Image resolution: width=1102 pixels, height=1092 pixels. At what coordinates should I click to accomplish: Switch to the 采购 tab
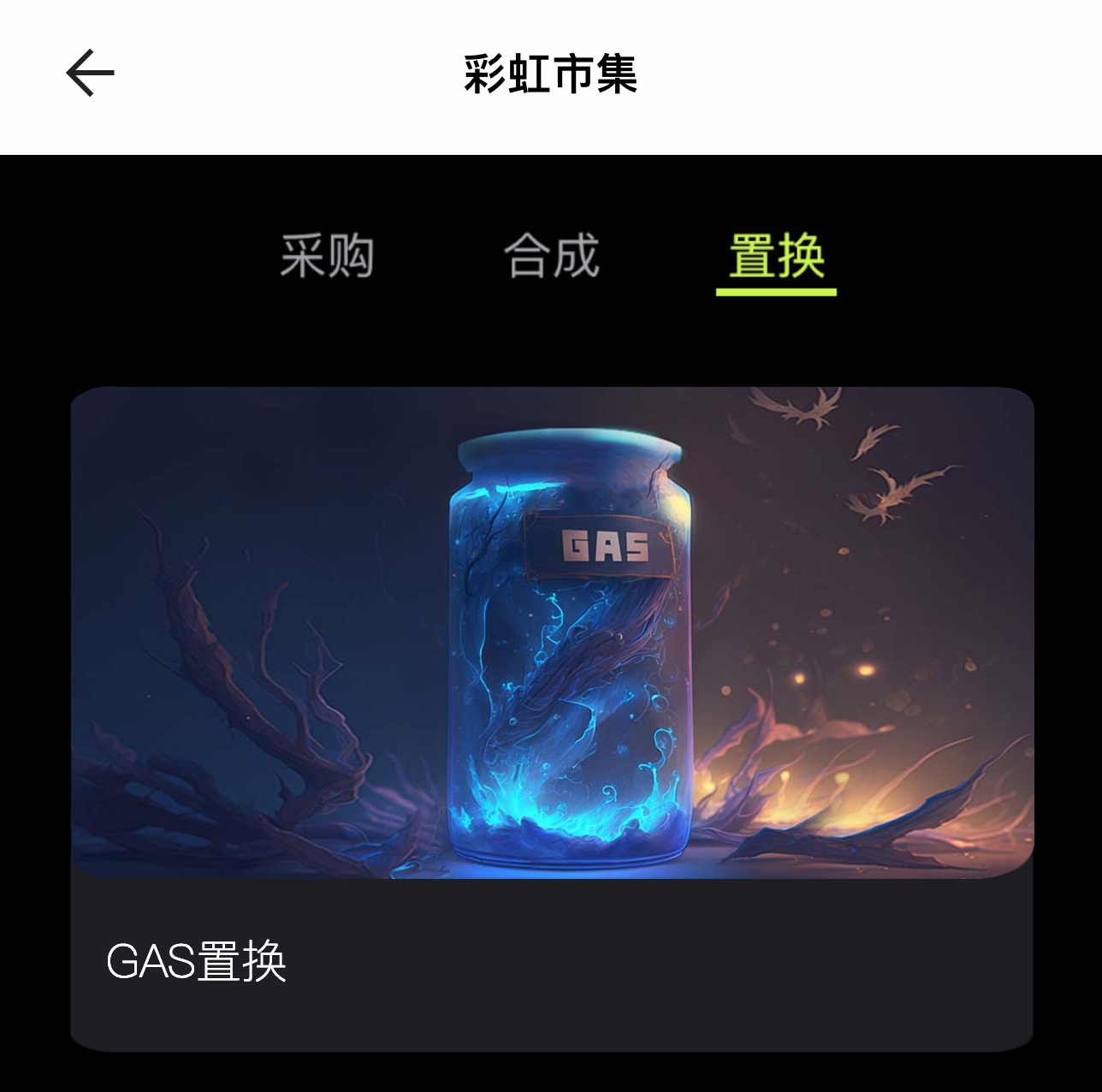(327, 256)
